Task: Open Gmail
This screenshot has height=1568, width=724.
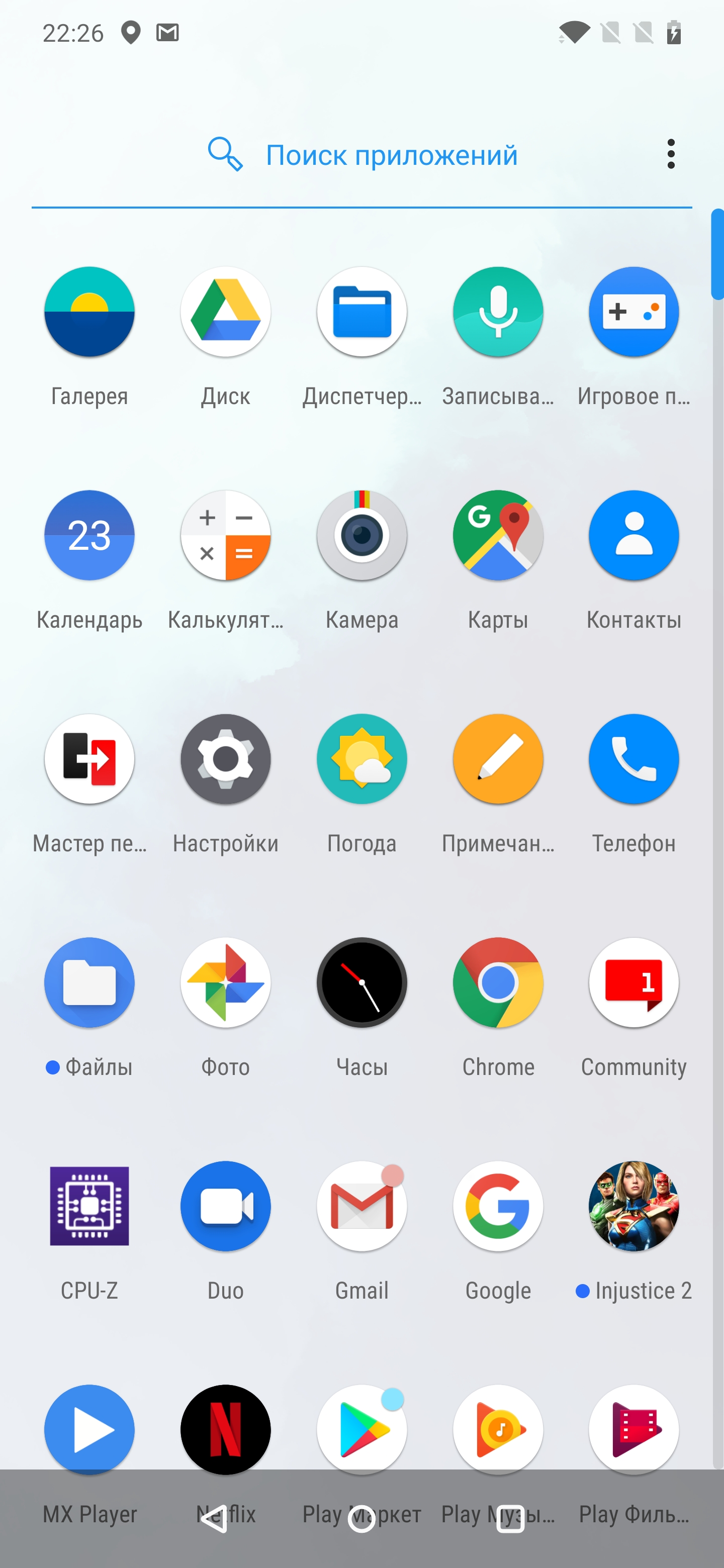Action: pos(361,1206)
